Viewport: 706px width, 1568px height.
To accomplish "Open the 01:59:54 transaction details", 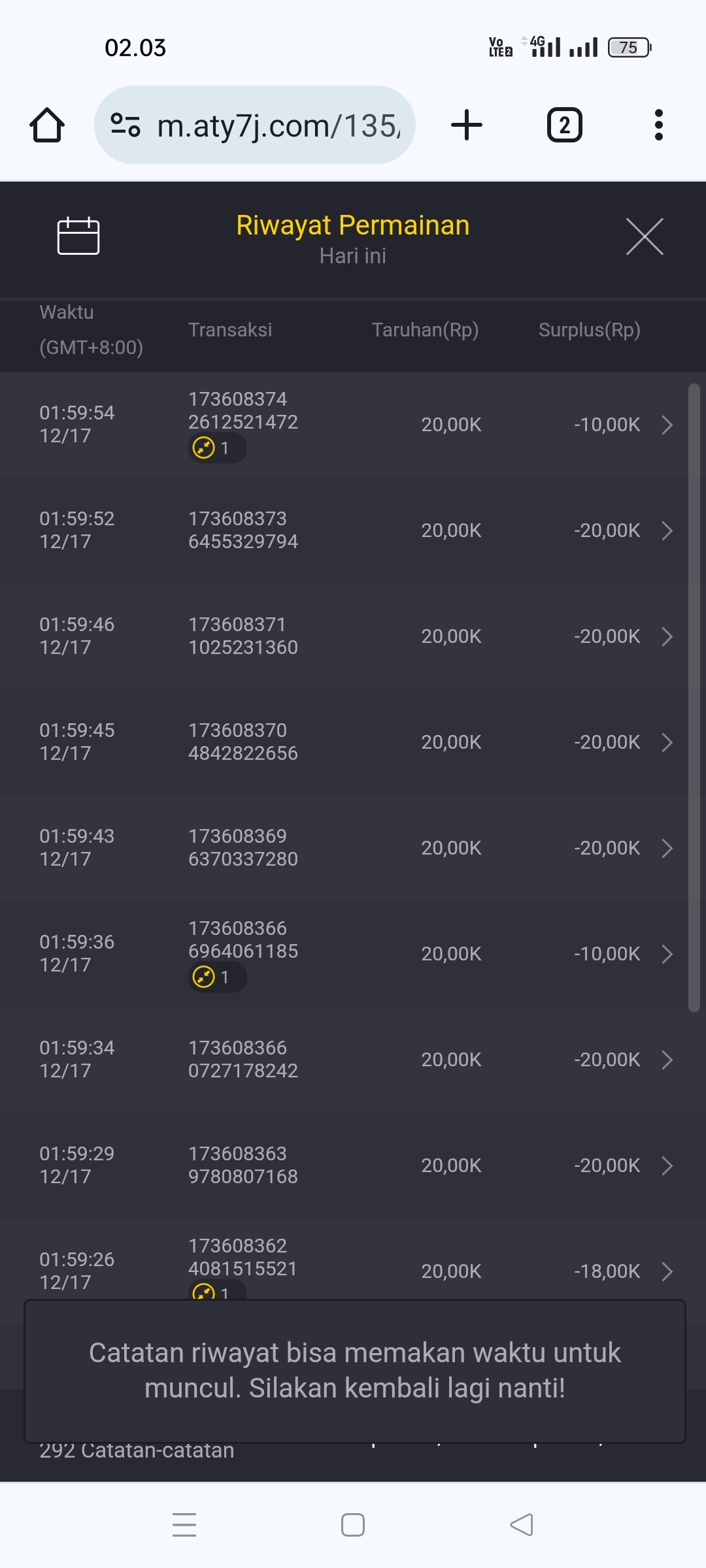I will [666, 425].
